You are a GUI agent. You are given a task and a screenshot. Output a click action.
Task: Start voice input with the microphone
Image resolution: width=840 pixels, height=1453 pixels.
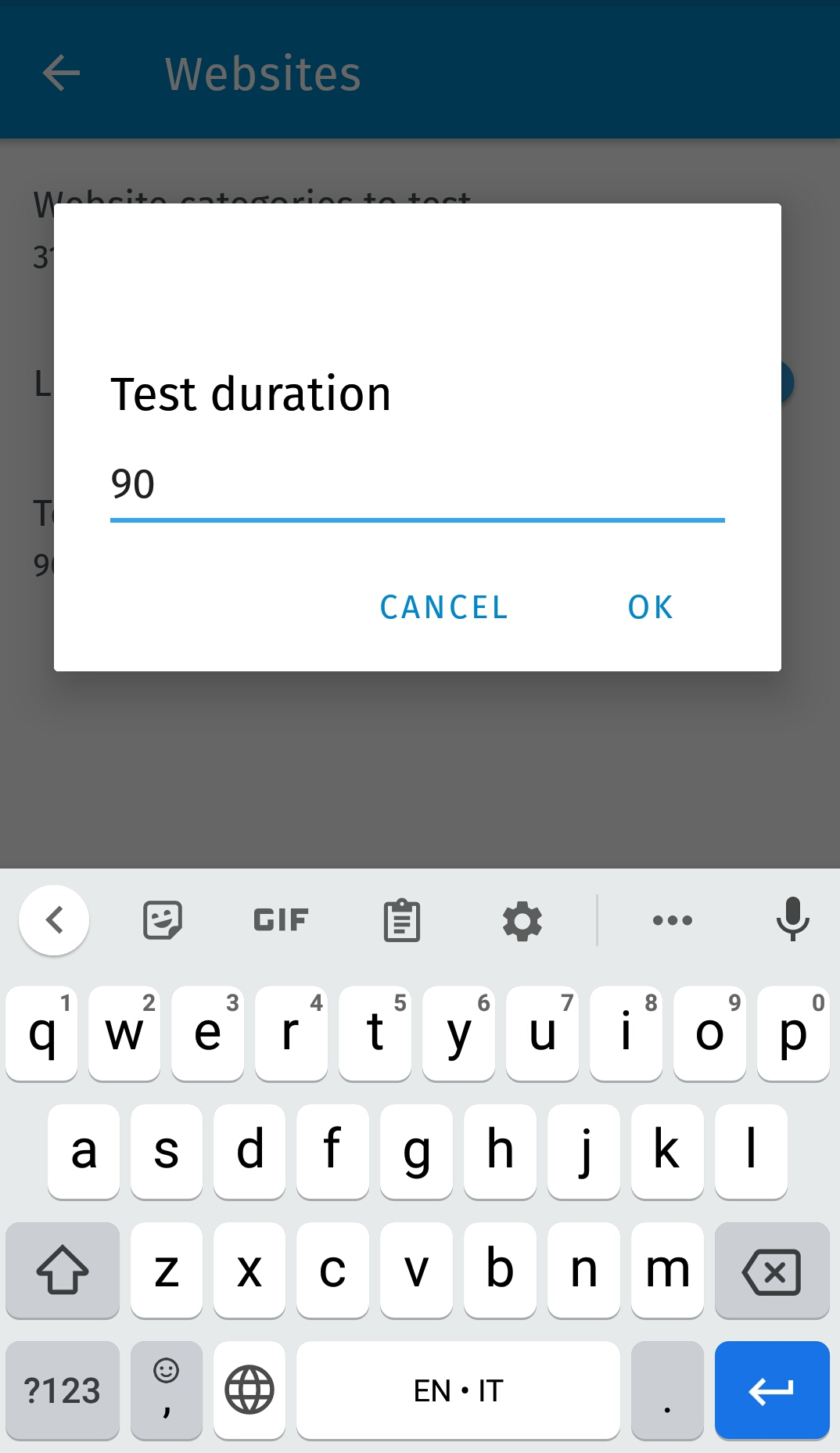792,919
